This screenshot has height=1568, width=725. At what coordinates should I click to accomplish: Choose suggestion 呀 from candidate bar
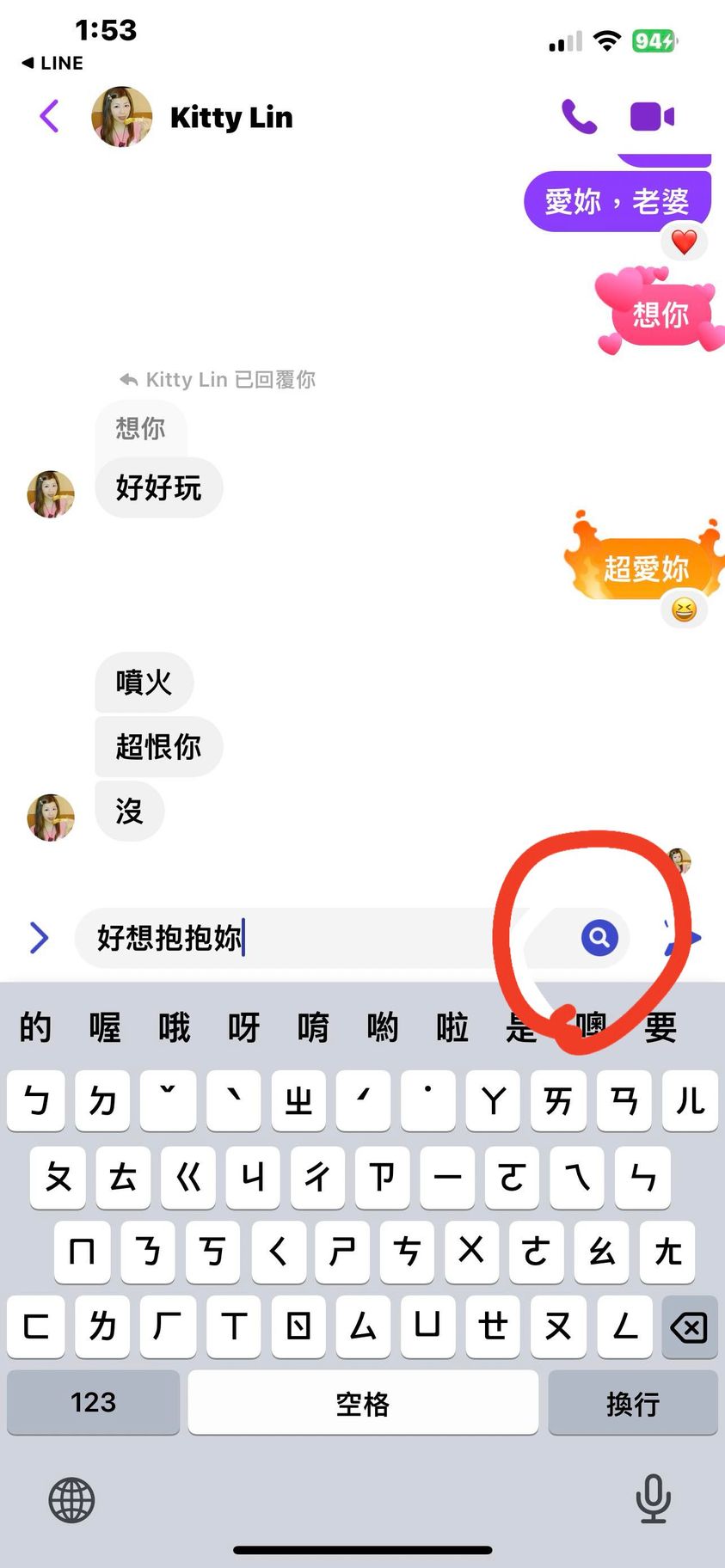pyautogui.click(x=244, y=1027)
